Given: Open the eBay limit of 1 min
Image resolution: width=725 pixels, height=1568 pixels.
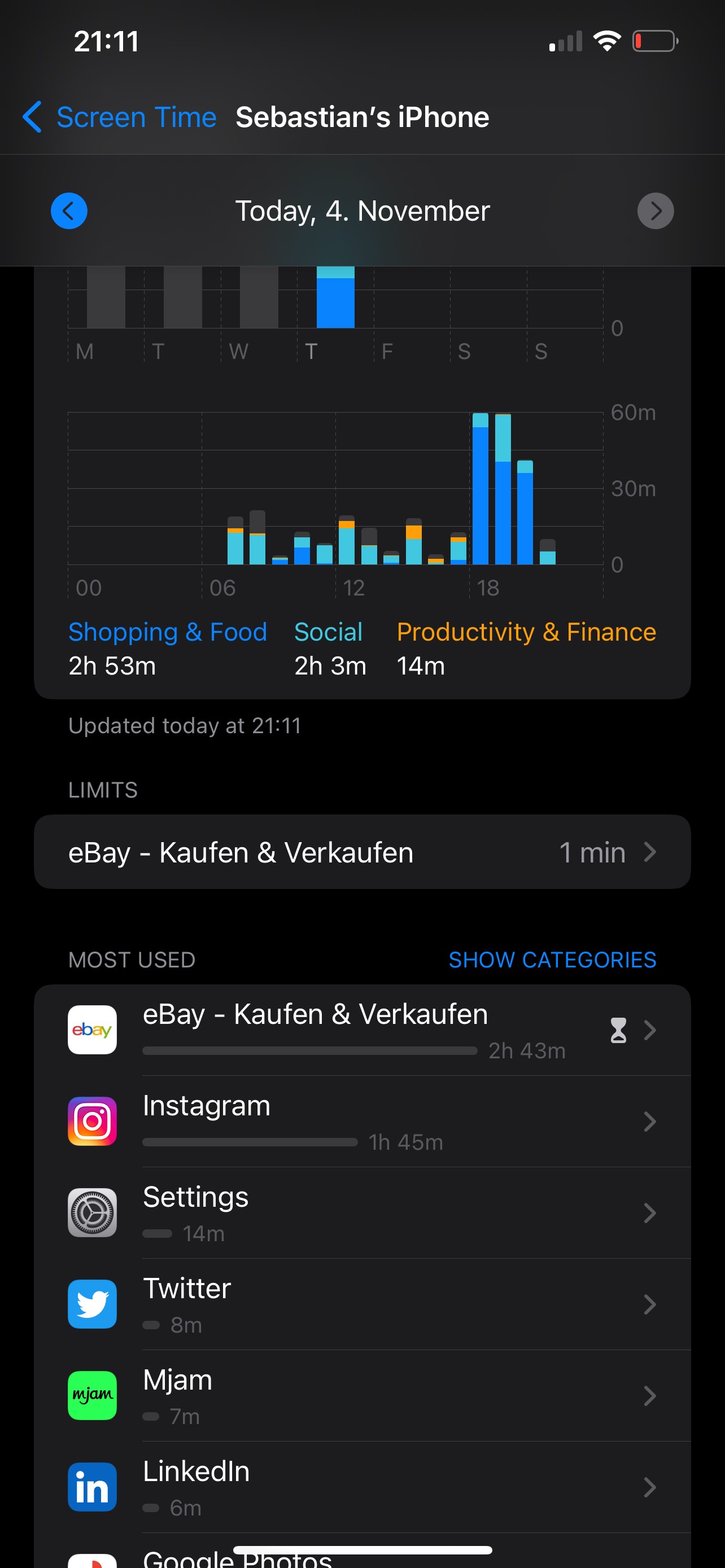Looking at the screenshot, I should pyautogui.click(x=362, y=852).
